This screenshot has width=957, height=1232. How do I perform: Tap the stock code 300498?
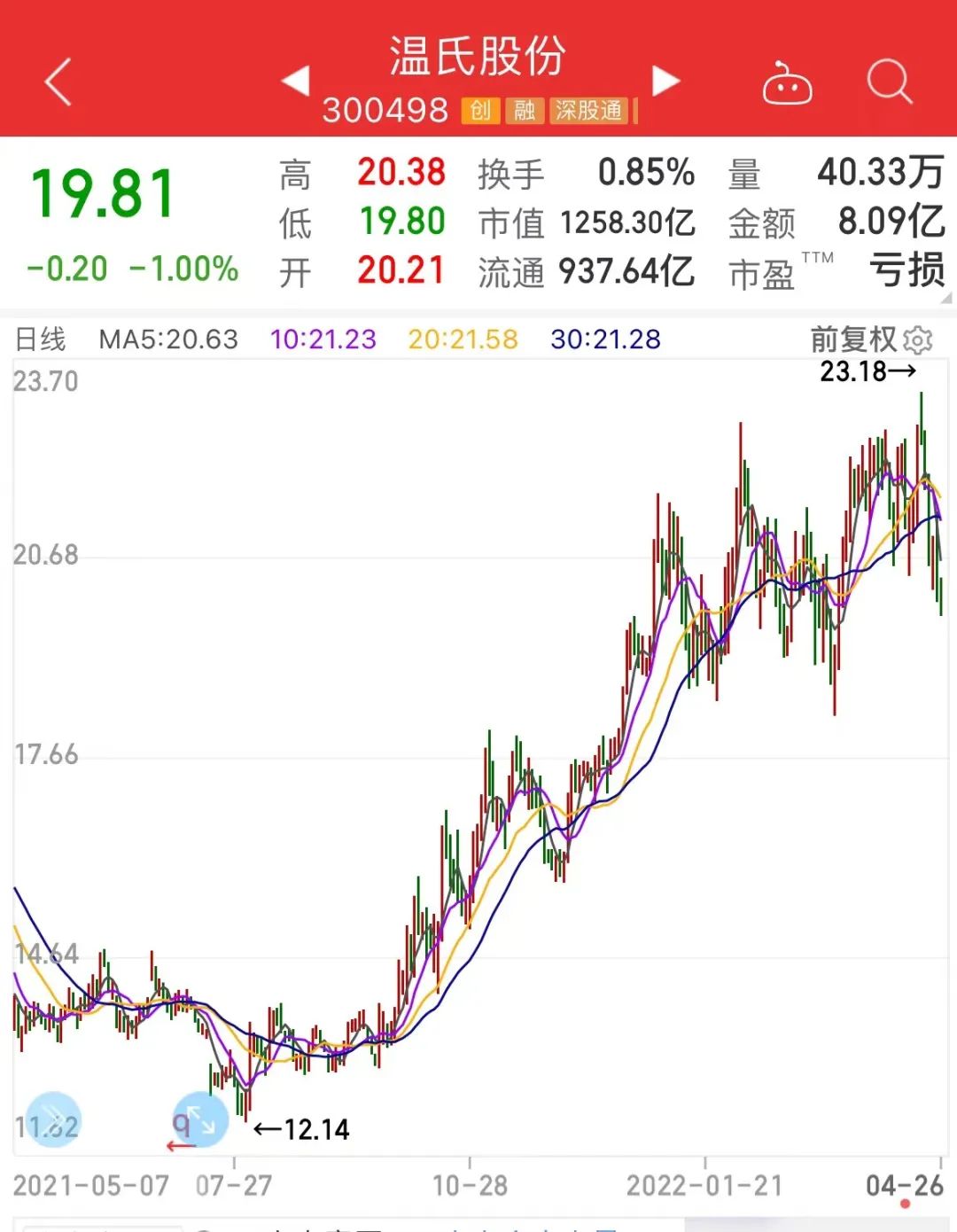pos(387,112)
